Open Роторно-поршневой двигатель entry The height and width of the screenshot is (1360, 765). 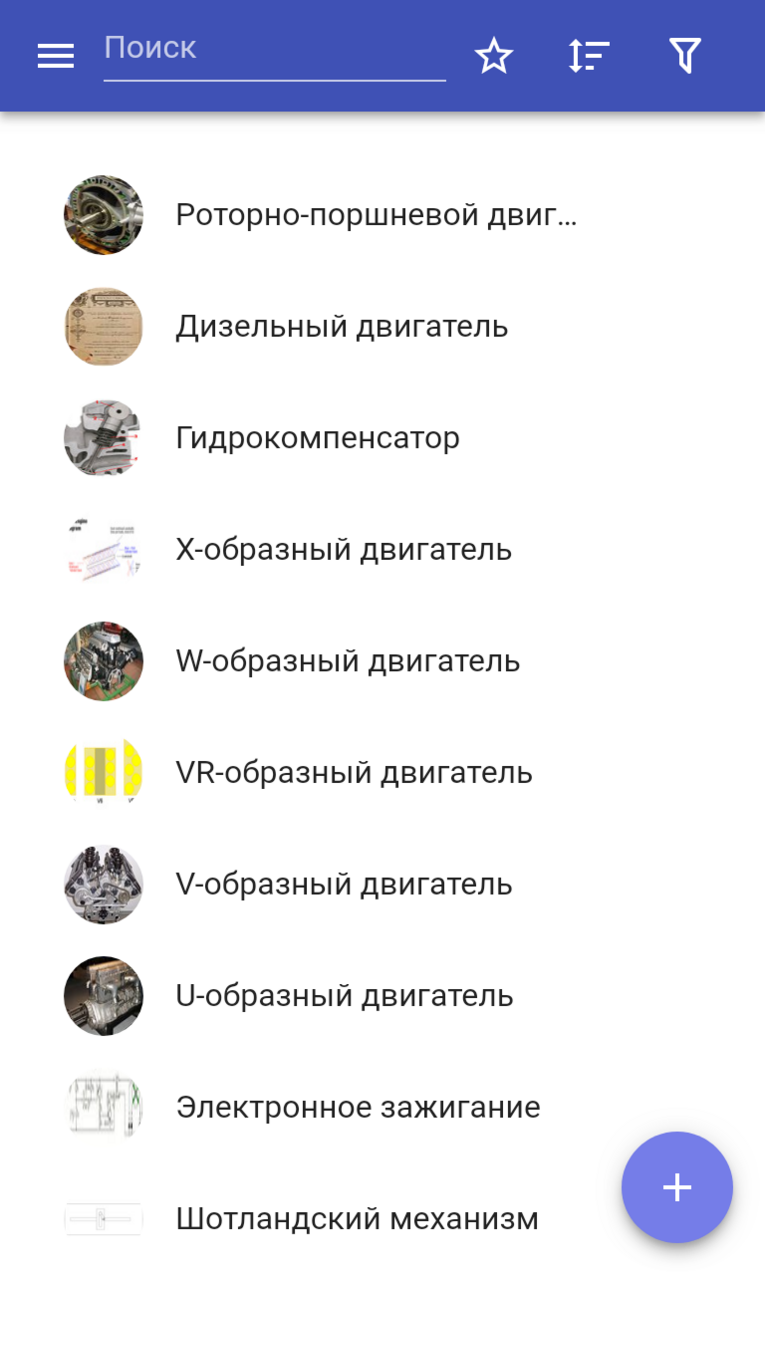pos(382,215)
